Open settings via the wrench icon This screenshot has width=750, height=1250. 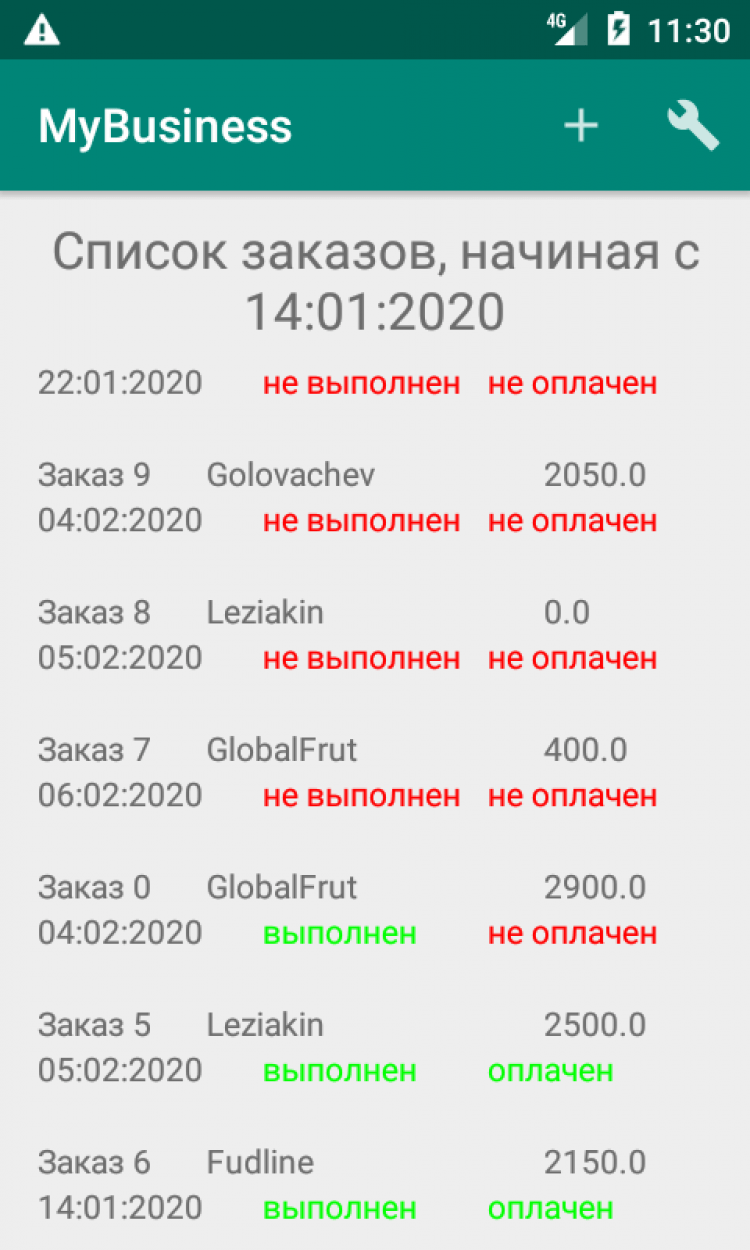tap(693, 126)
